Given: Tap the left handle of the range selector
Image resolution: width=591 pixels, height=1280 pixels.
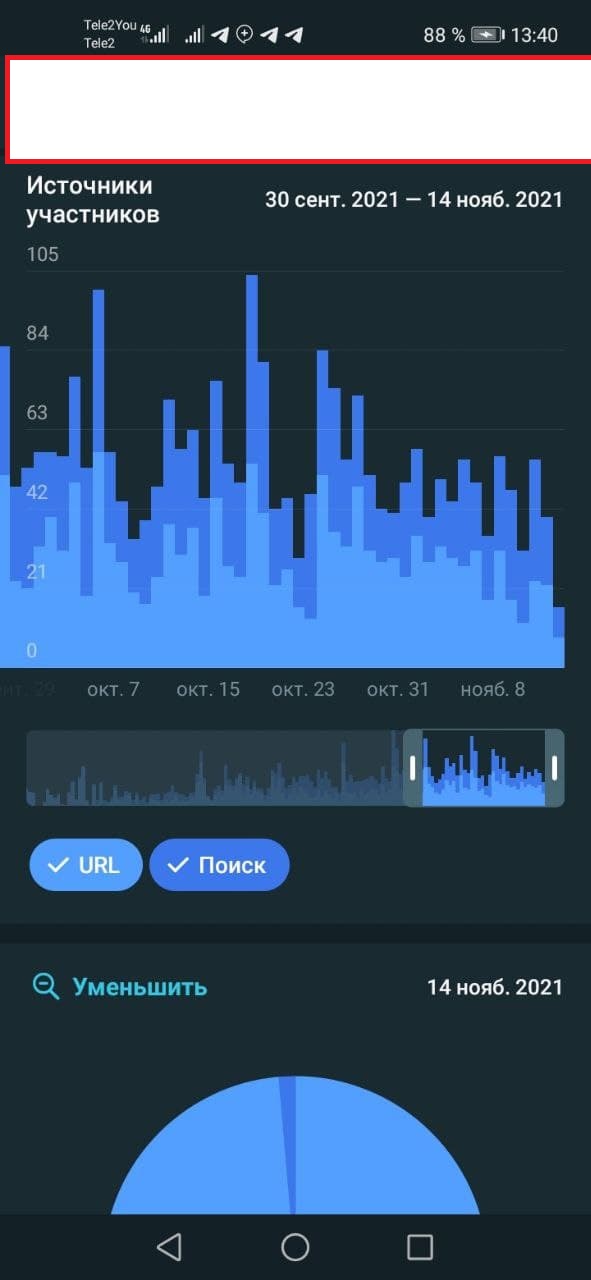Looking at the screenshot, I should (413, 768).
